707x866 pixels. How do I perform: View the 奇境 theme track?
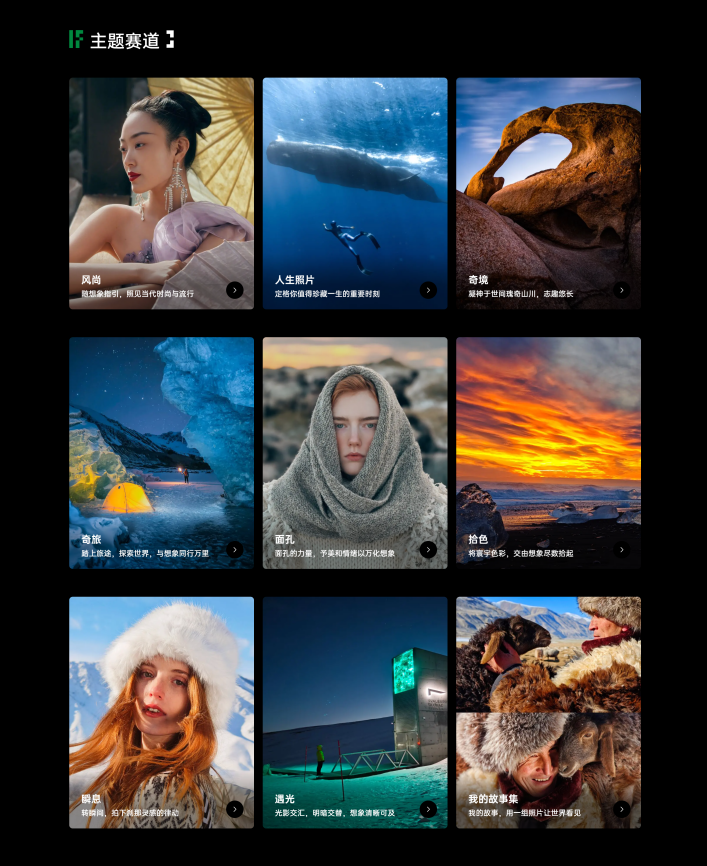[548, 193]
